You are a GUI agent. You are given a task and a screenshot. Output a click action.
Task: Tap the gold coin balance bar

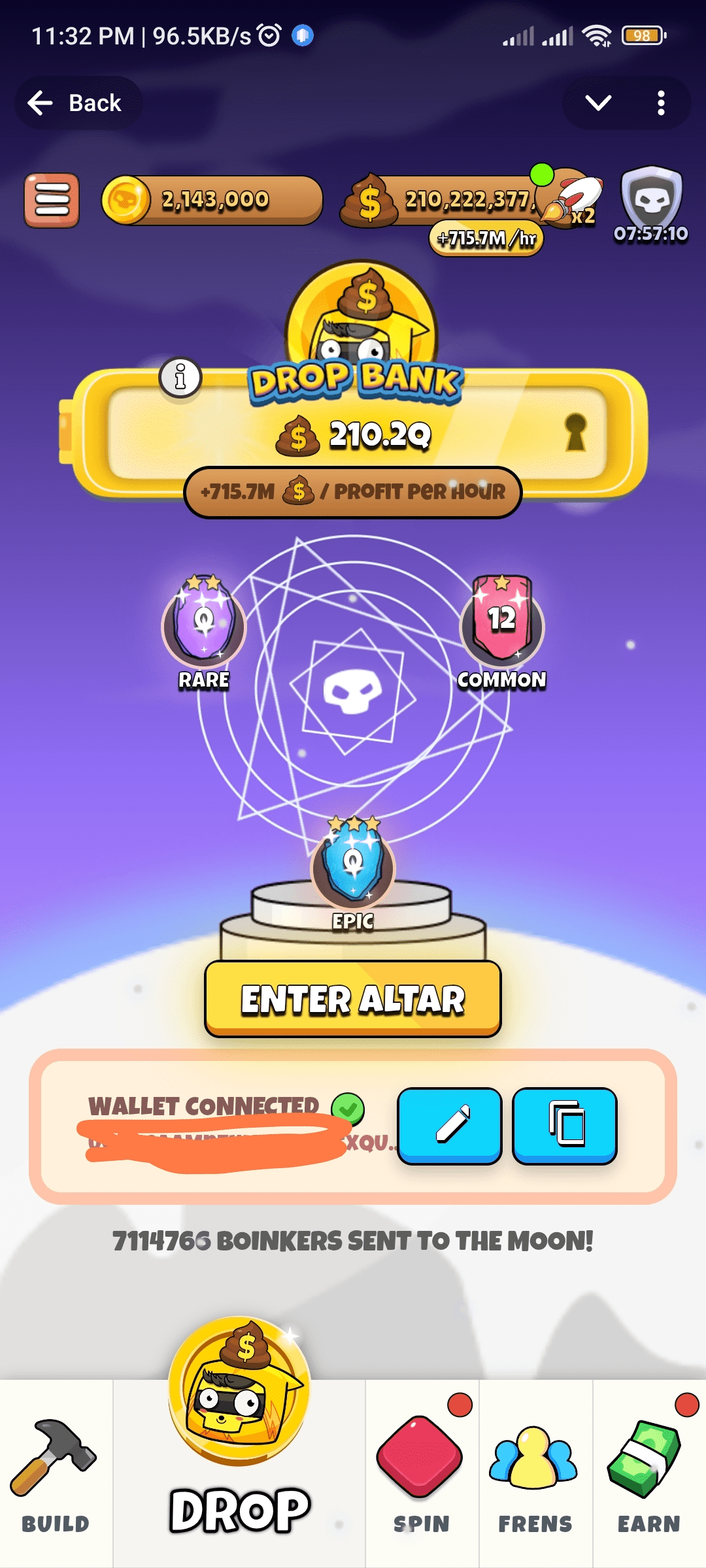tap(212, 200)
